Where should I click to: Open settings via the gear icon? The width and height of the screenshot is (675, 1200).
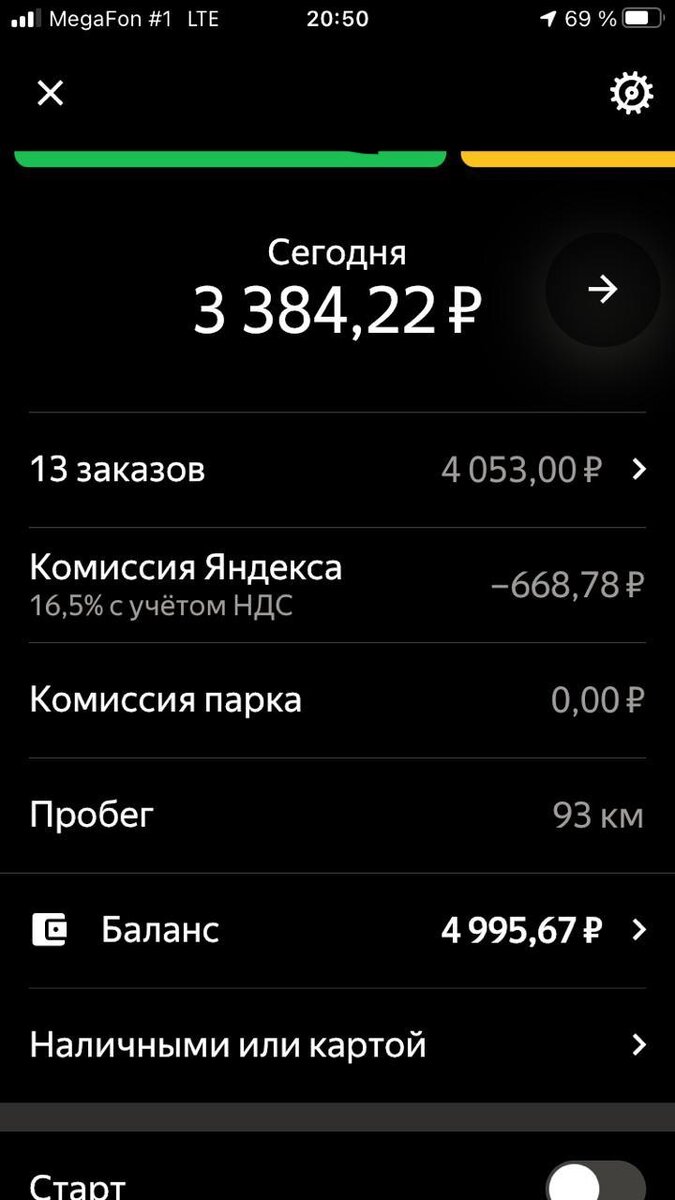pyautogui.click(x=632, y=93)
